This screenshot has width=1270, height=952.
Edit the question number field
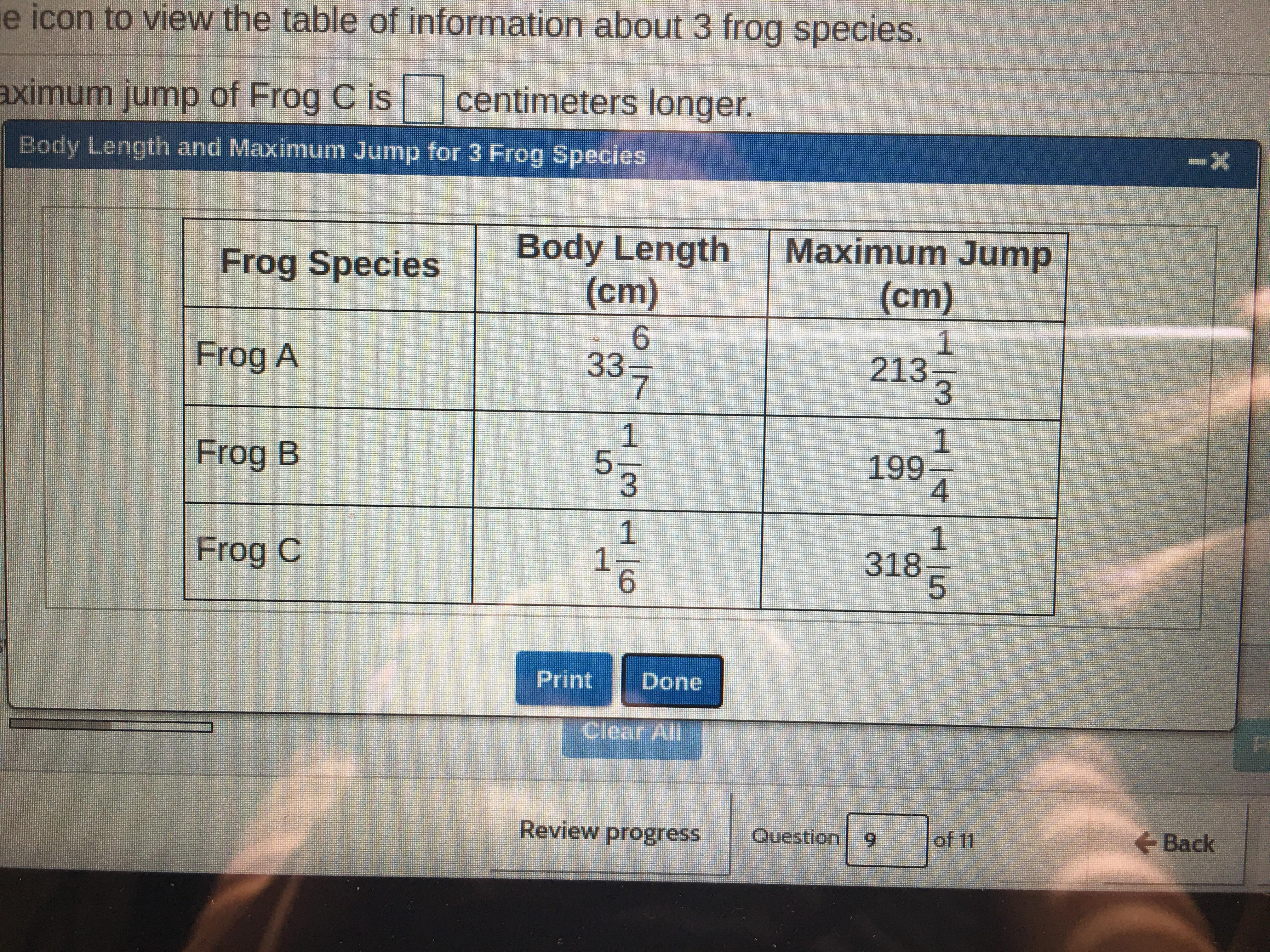886,840
